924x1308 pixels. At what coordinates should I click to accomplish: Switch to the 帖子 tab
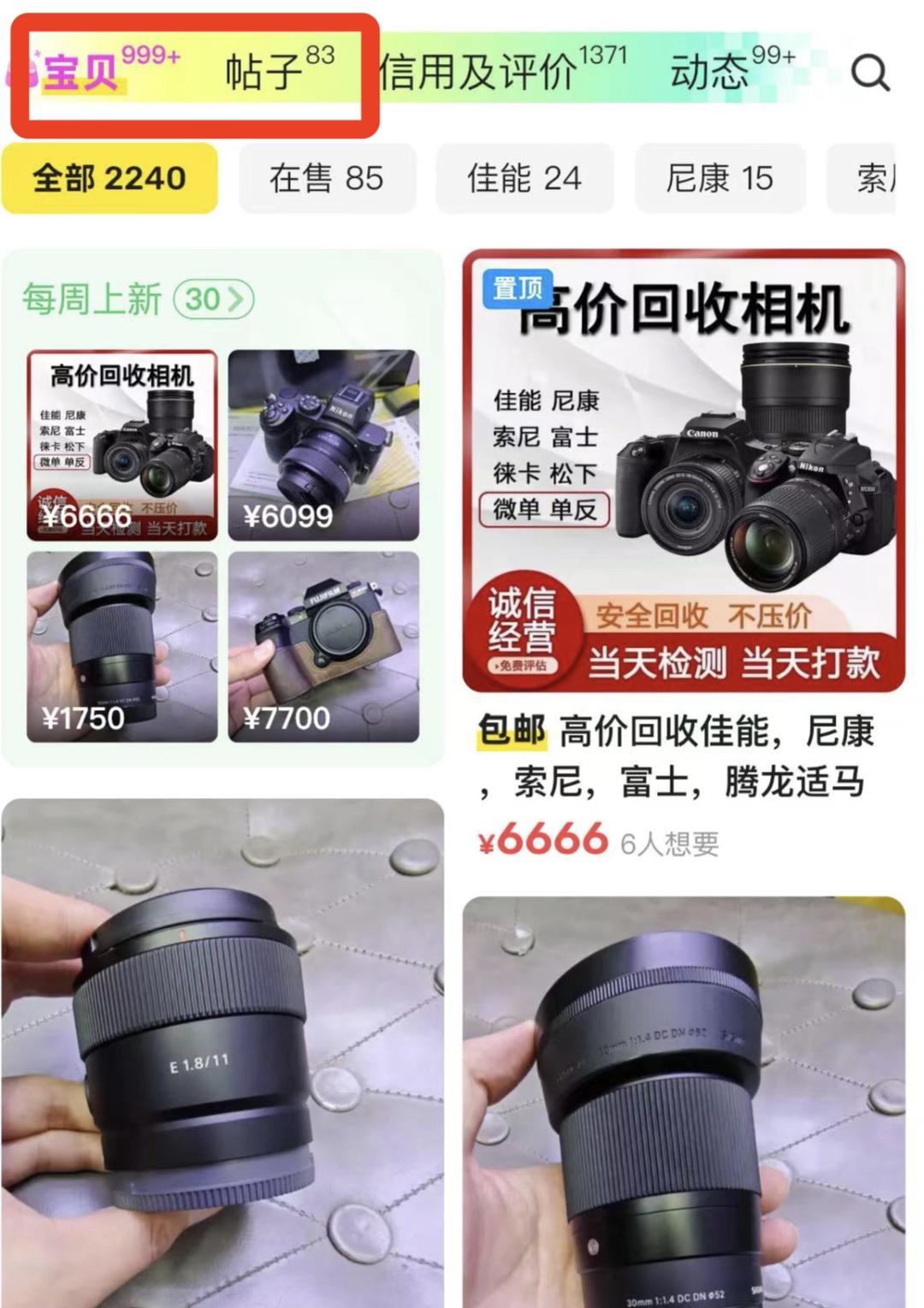[264, 72]
